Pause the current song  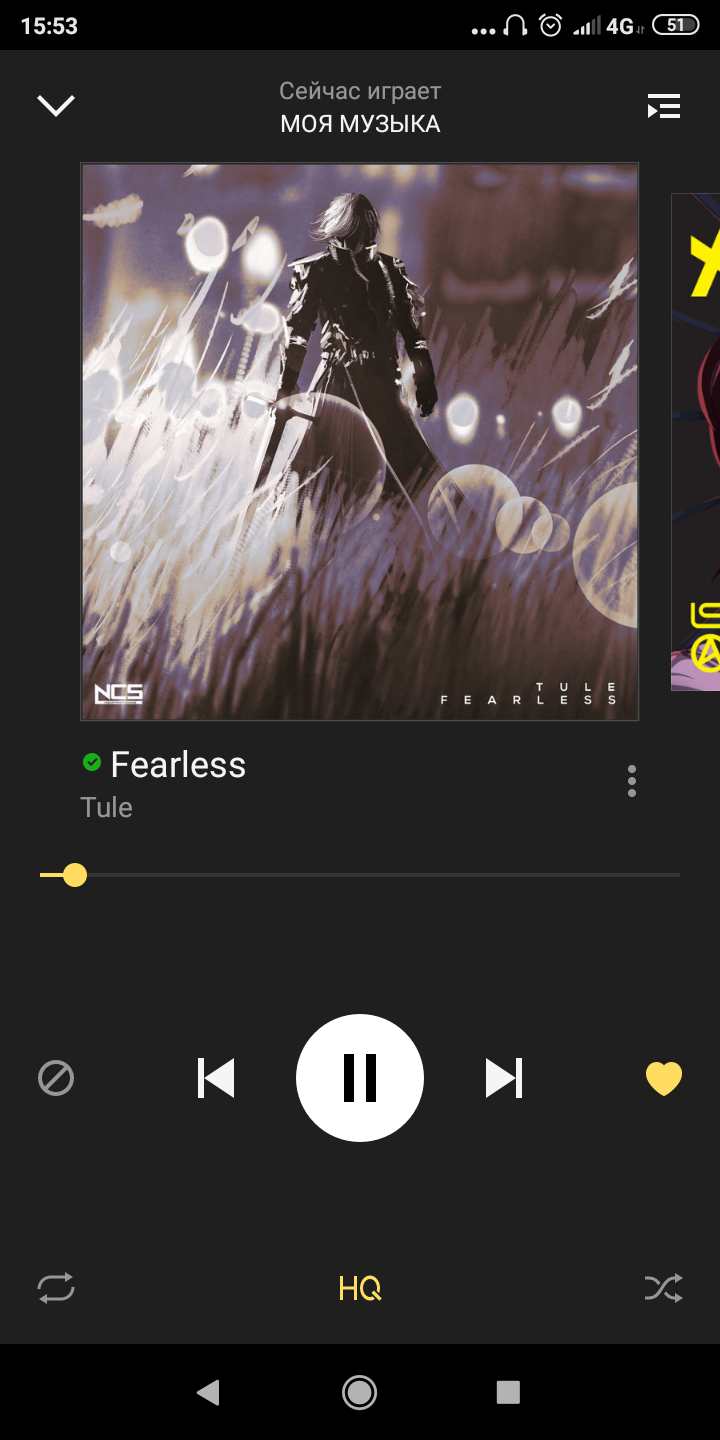click(x=360, y=1078)
